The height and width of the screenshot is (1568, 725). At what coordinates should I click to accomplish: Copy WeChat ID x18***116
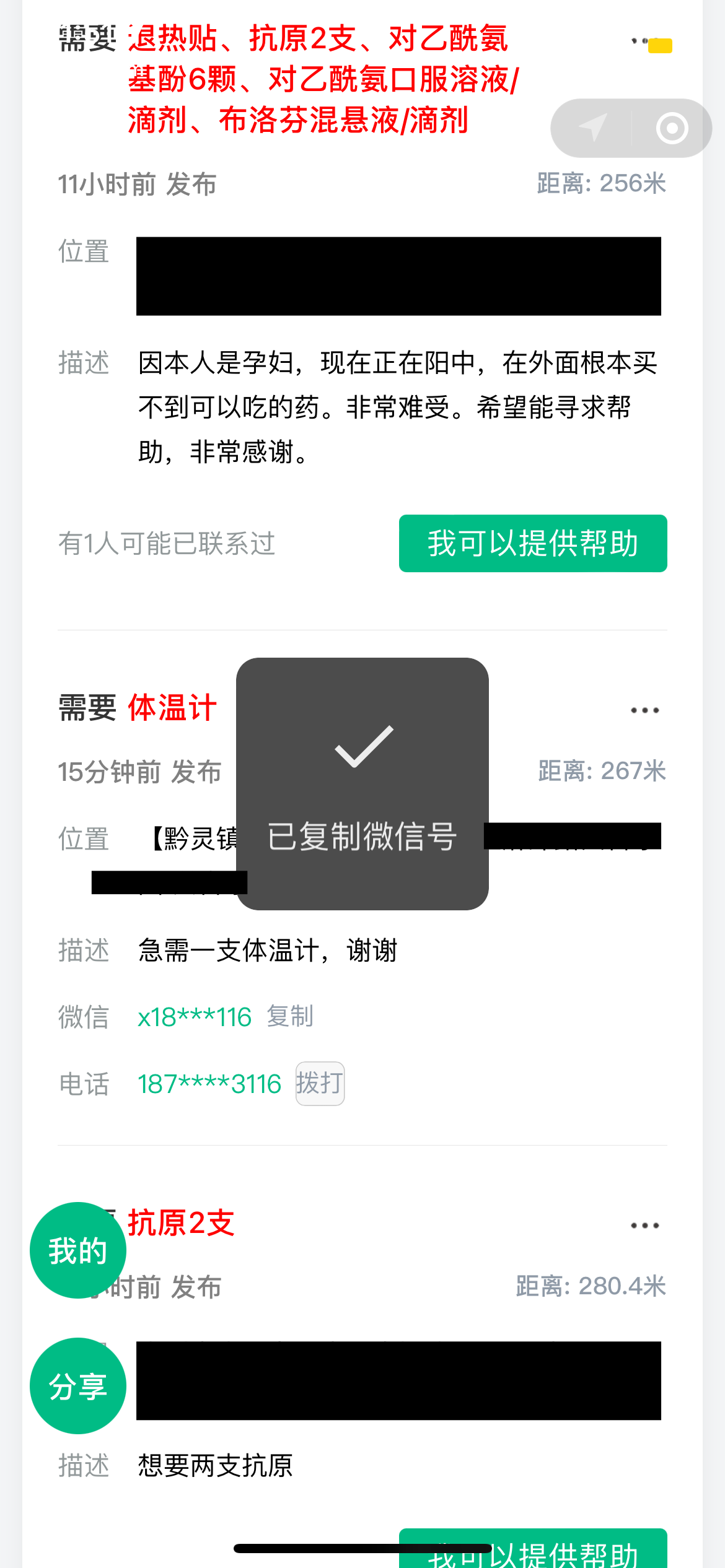(x=290, y=1017)
